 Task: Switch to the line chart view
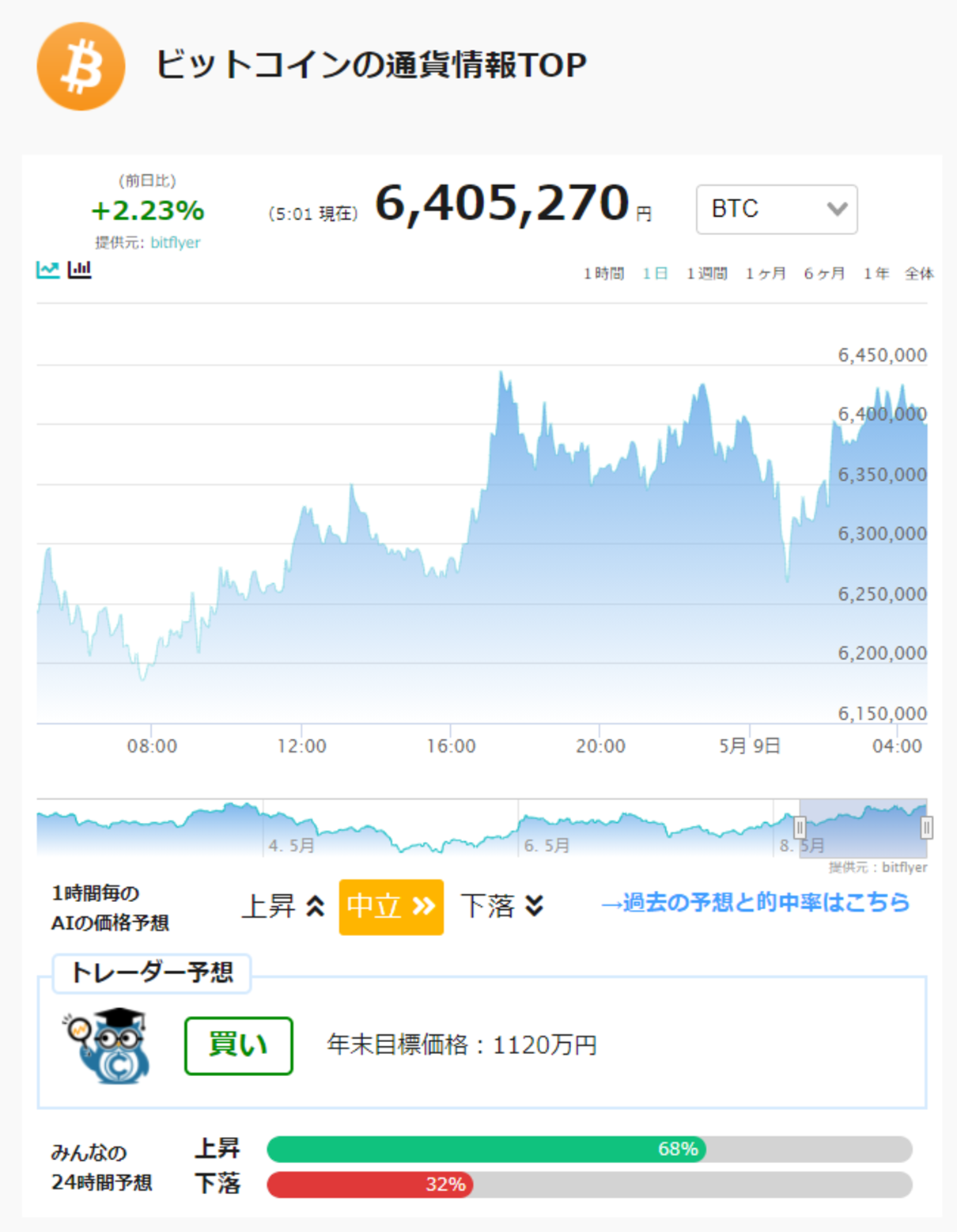click(x=47, y=270)
